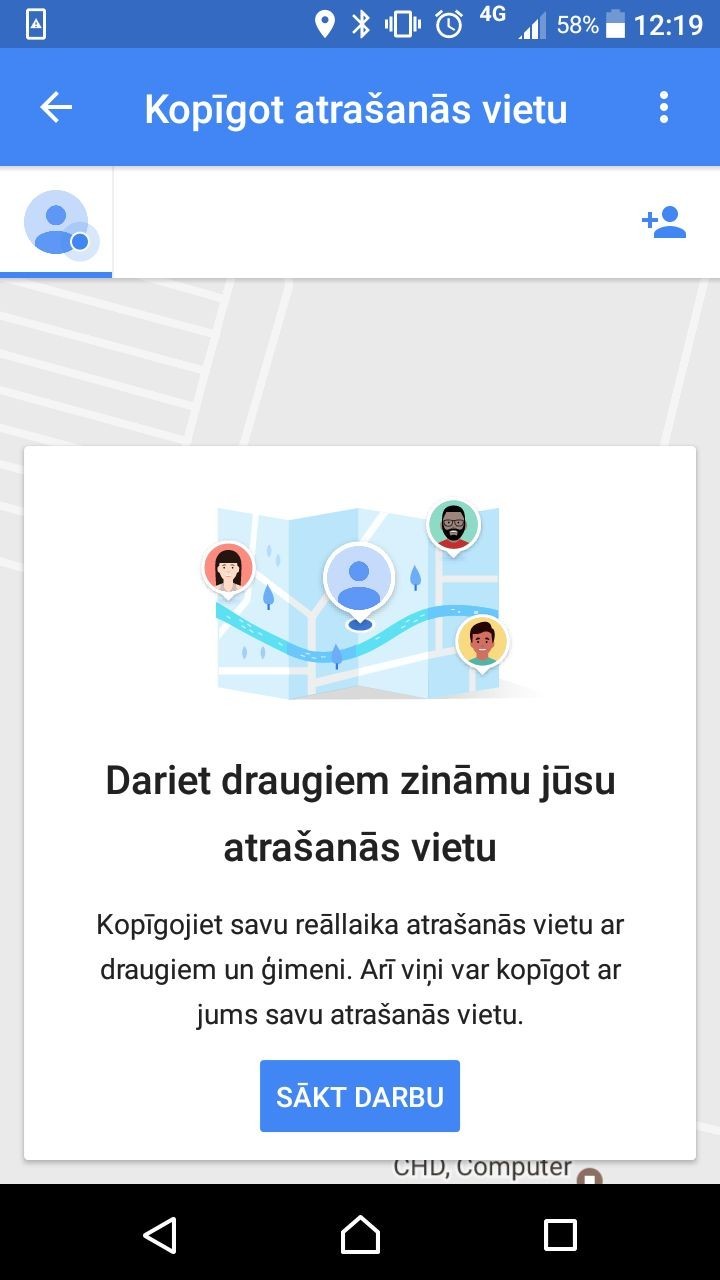Tap the add person icon
Image resolution: width=720 pixels, height=1280 pixels.
(x=664, y=222)
